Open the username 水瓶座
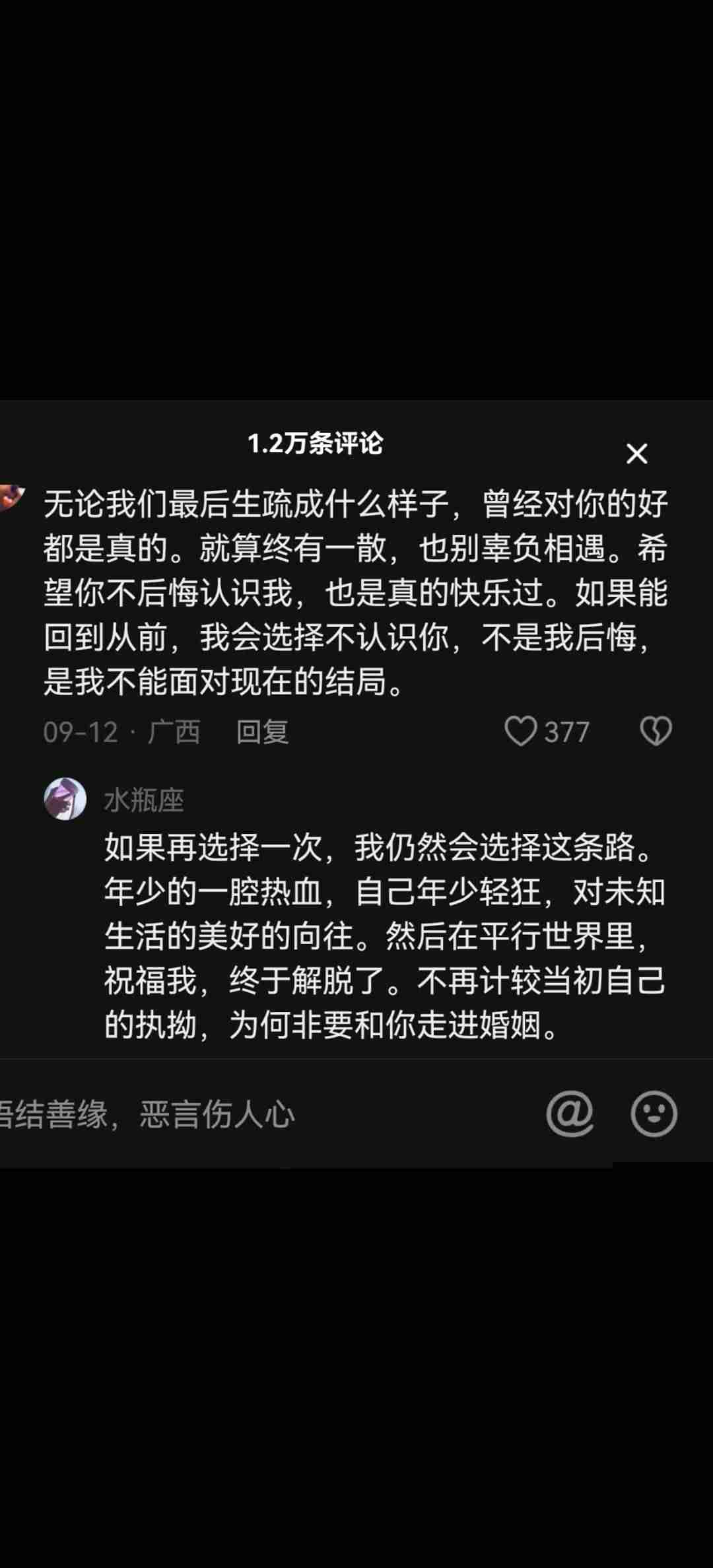Image resolution: width=713 pixels, height=1568 pixels. point(144,800)
